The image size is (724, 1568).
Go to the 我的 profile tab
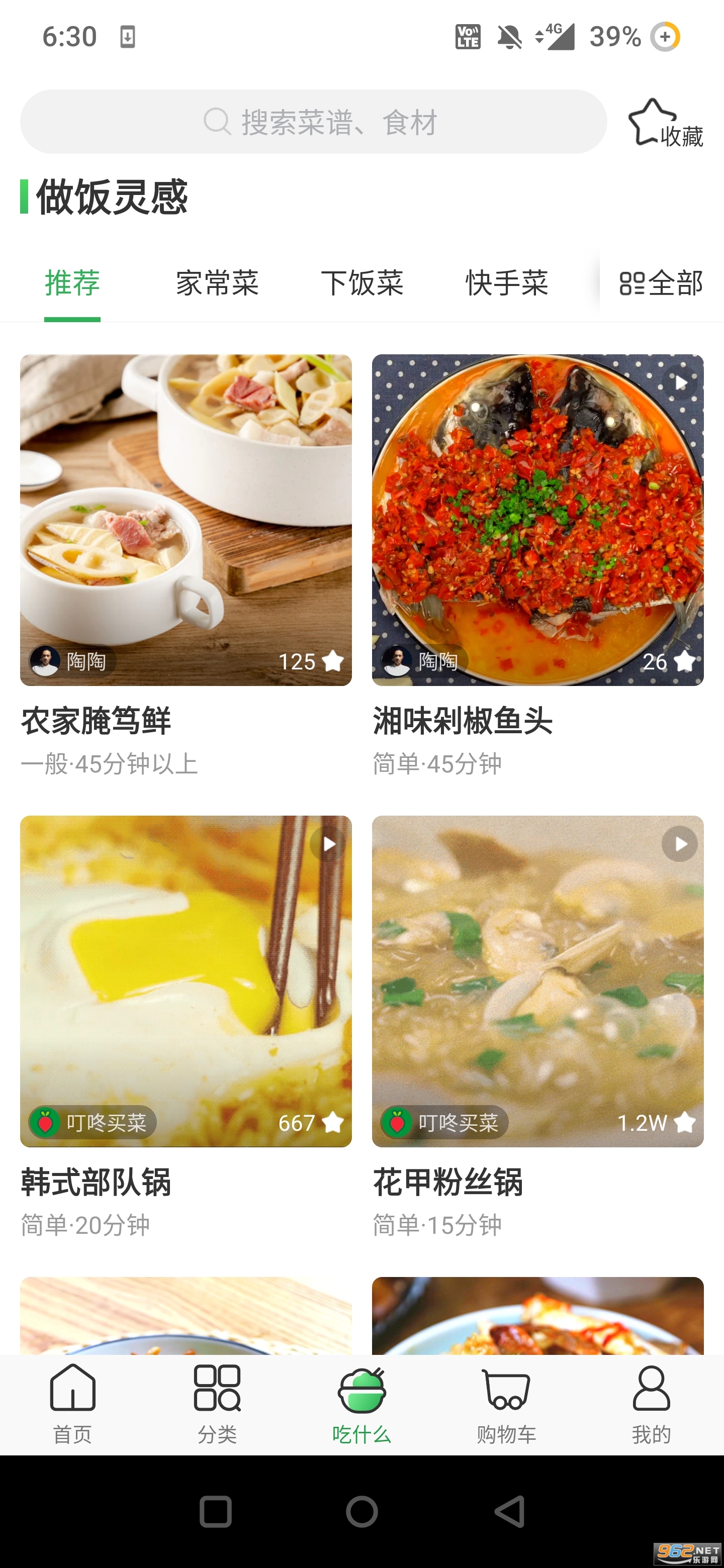651,1404
